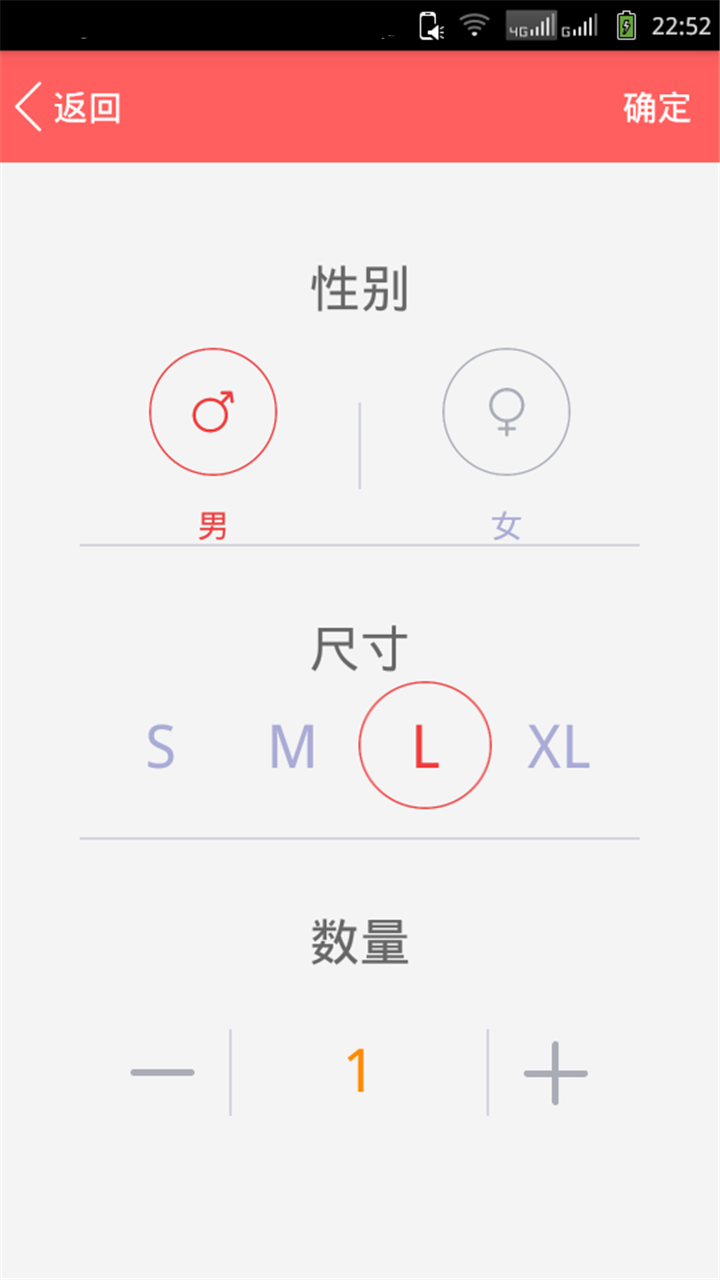The width and height of the screenshot is (720, 1280).
Task: Click the 性别 section header
Action: [360, 288]
